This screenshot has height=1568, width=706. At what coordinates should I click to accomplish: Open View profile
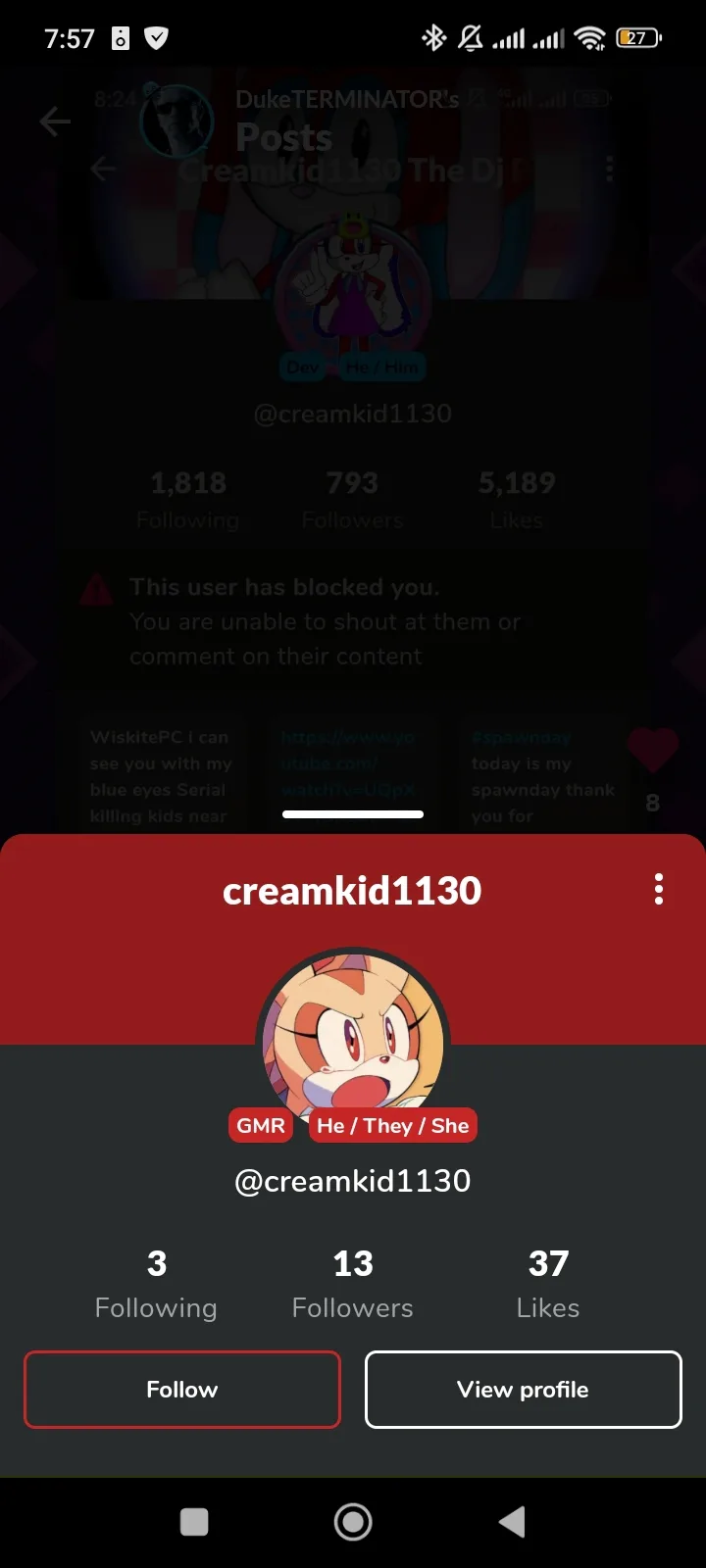523,1390
